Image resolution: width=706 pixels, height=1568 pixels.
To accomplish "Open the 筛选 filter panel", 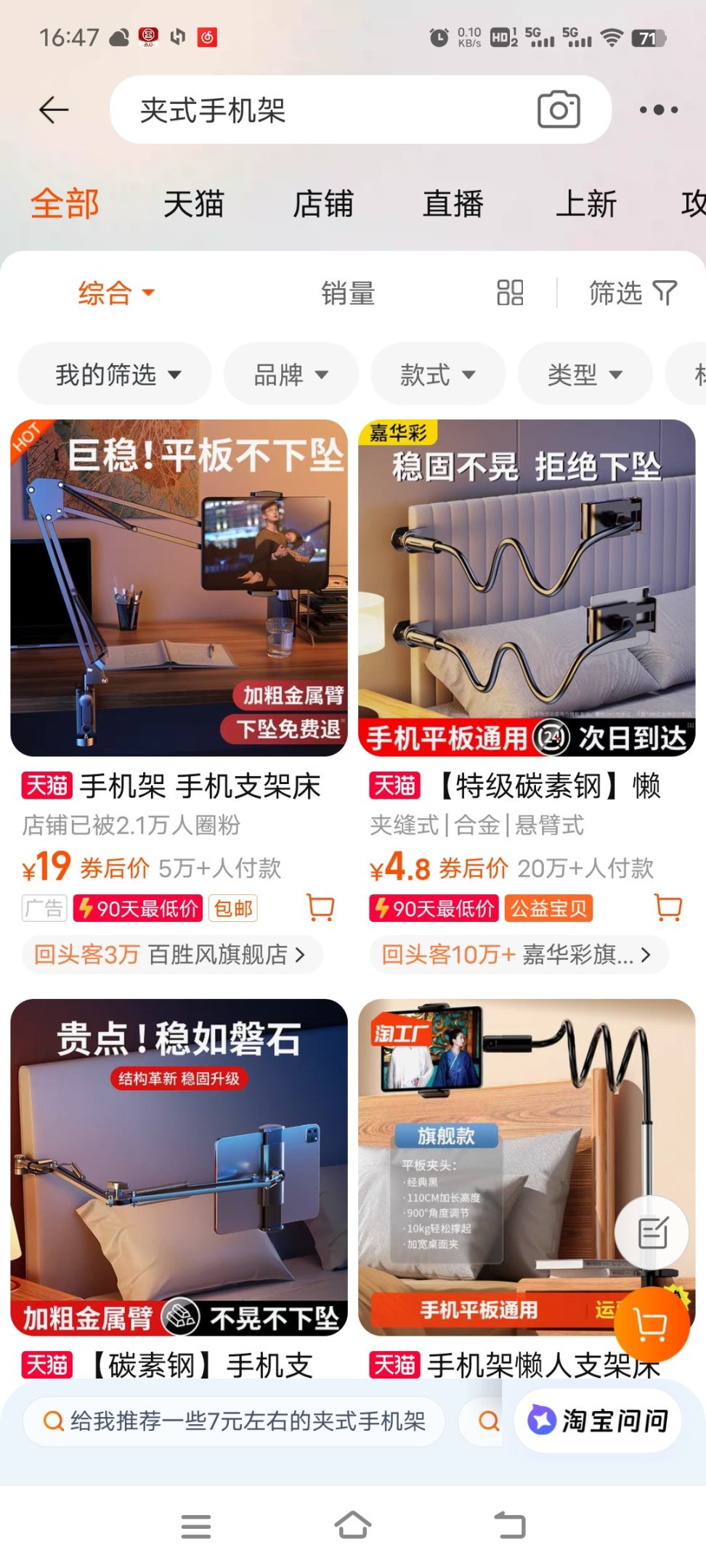I will click(632, 293).
